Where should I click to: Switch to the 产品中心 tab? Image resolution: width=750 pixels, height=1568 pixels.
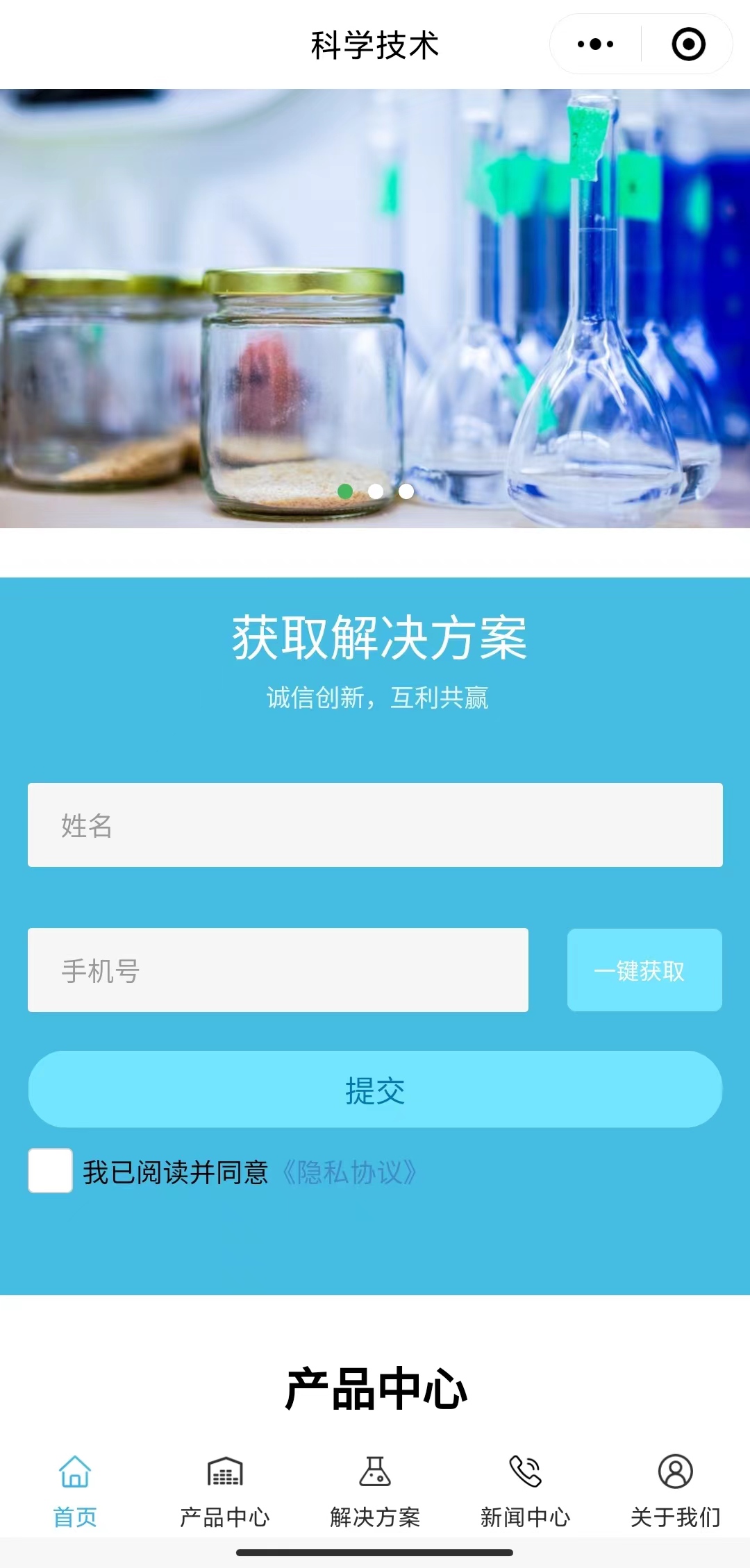pyautogui.click(x=225, y=1490)
